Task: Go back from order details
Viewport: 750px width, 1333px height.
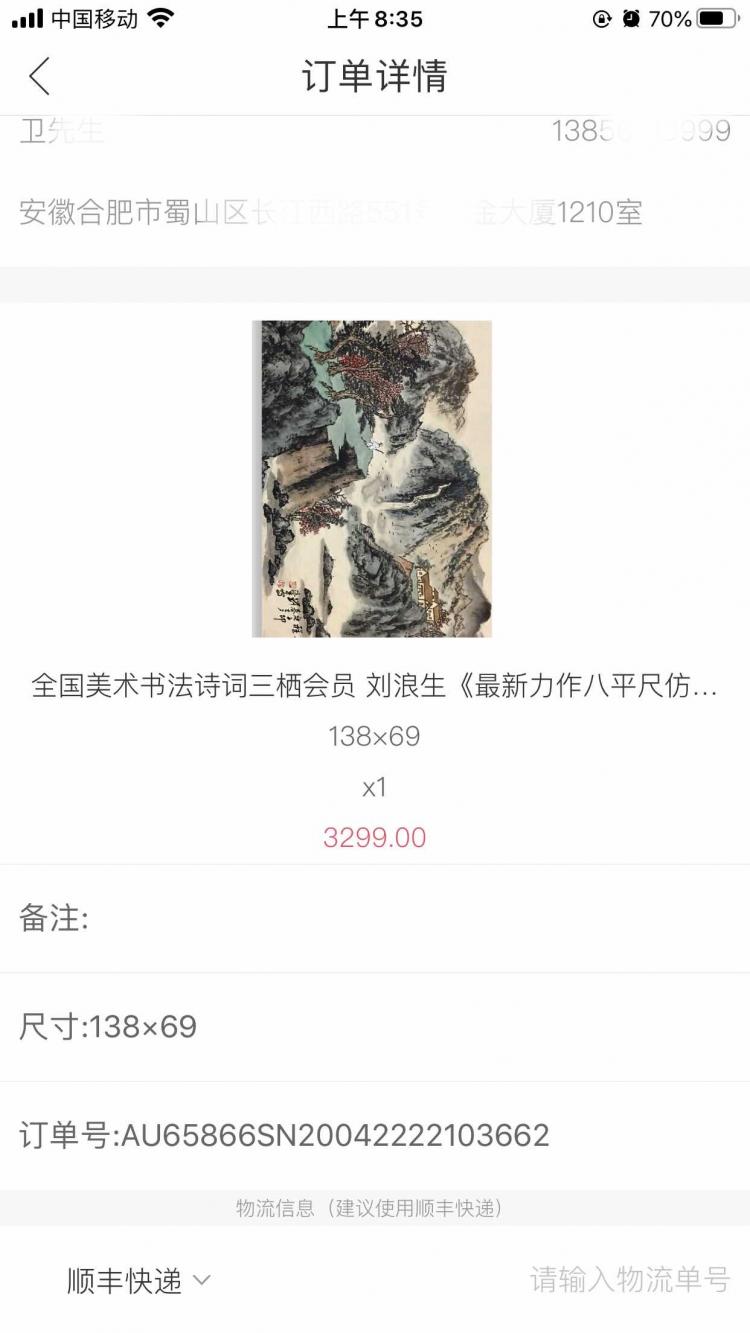Action: pyautogui.click(x=39, y=77)
